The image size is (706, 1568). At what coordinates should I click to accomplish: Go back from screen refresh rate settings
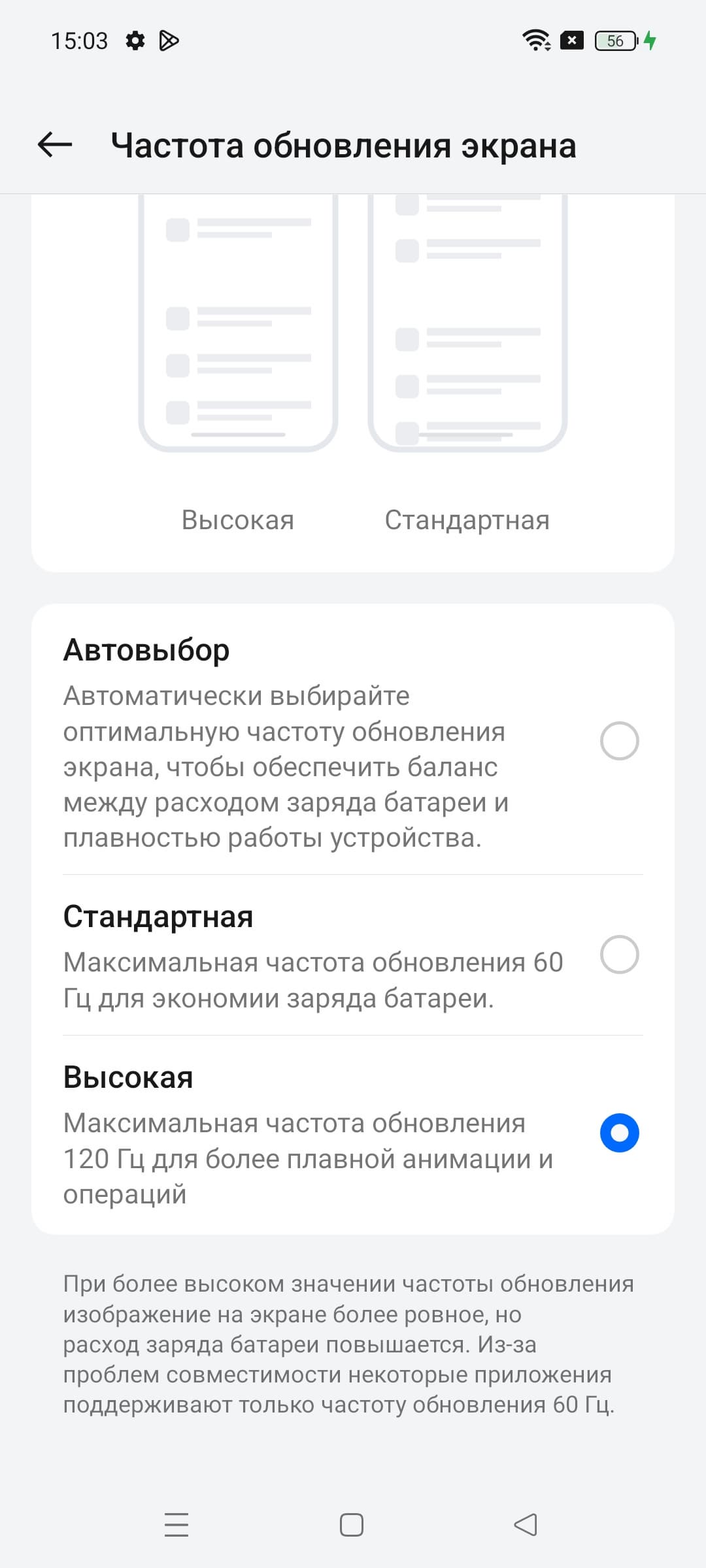coord(55,144)
